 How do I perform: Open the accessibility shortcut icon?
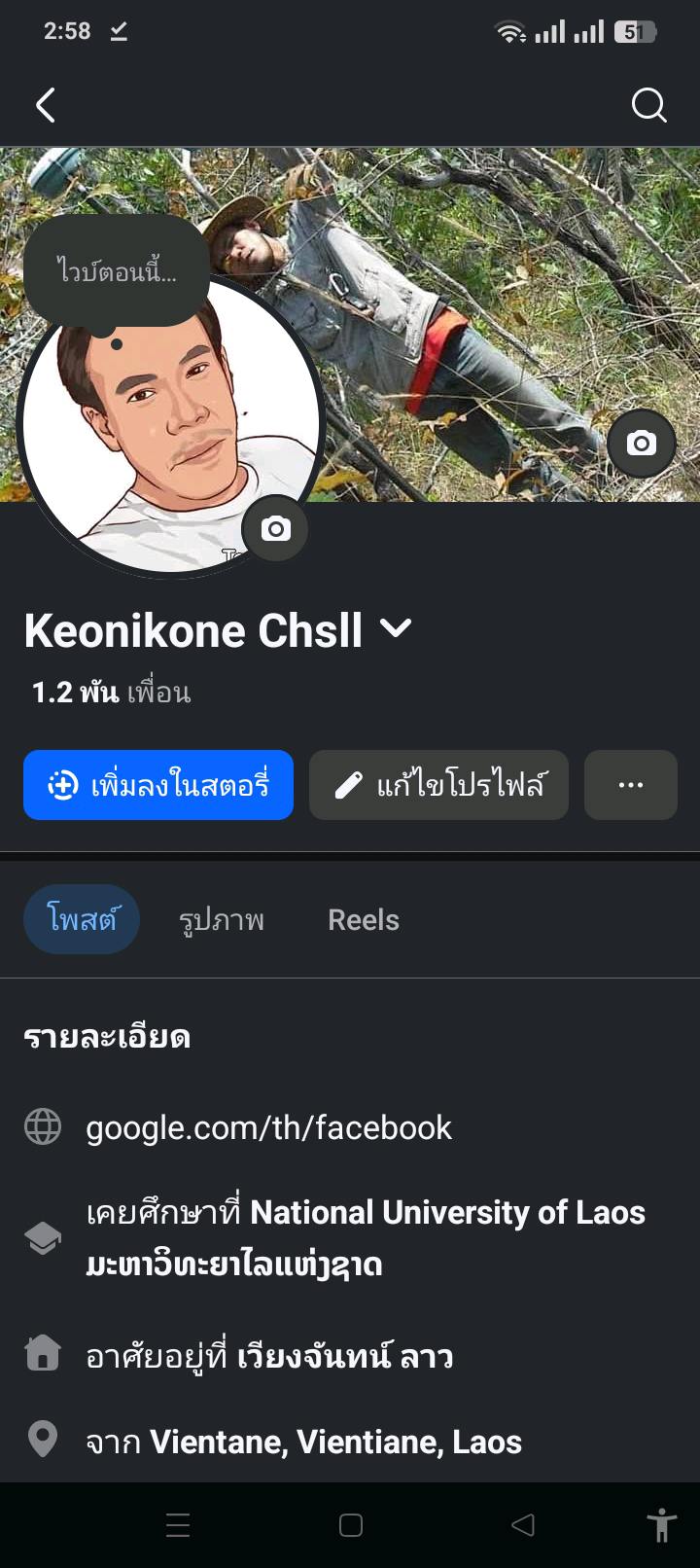(661, 1525)
